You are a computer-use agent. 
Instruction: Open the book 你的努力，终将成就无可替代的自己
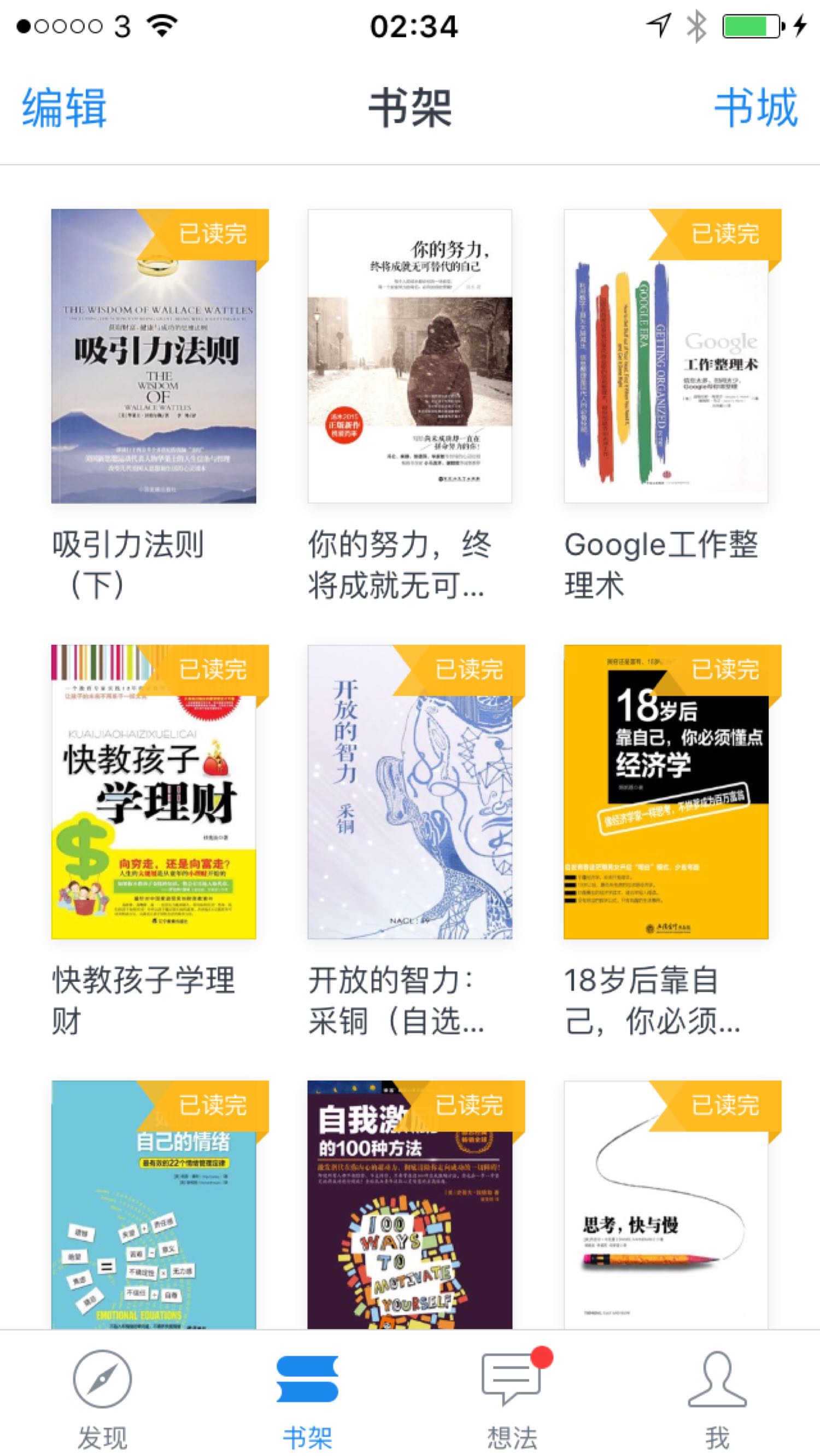[410, 356]
